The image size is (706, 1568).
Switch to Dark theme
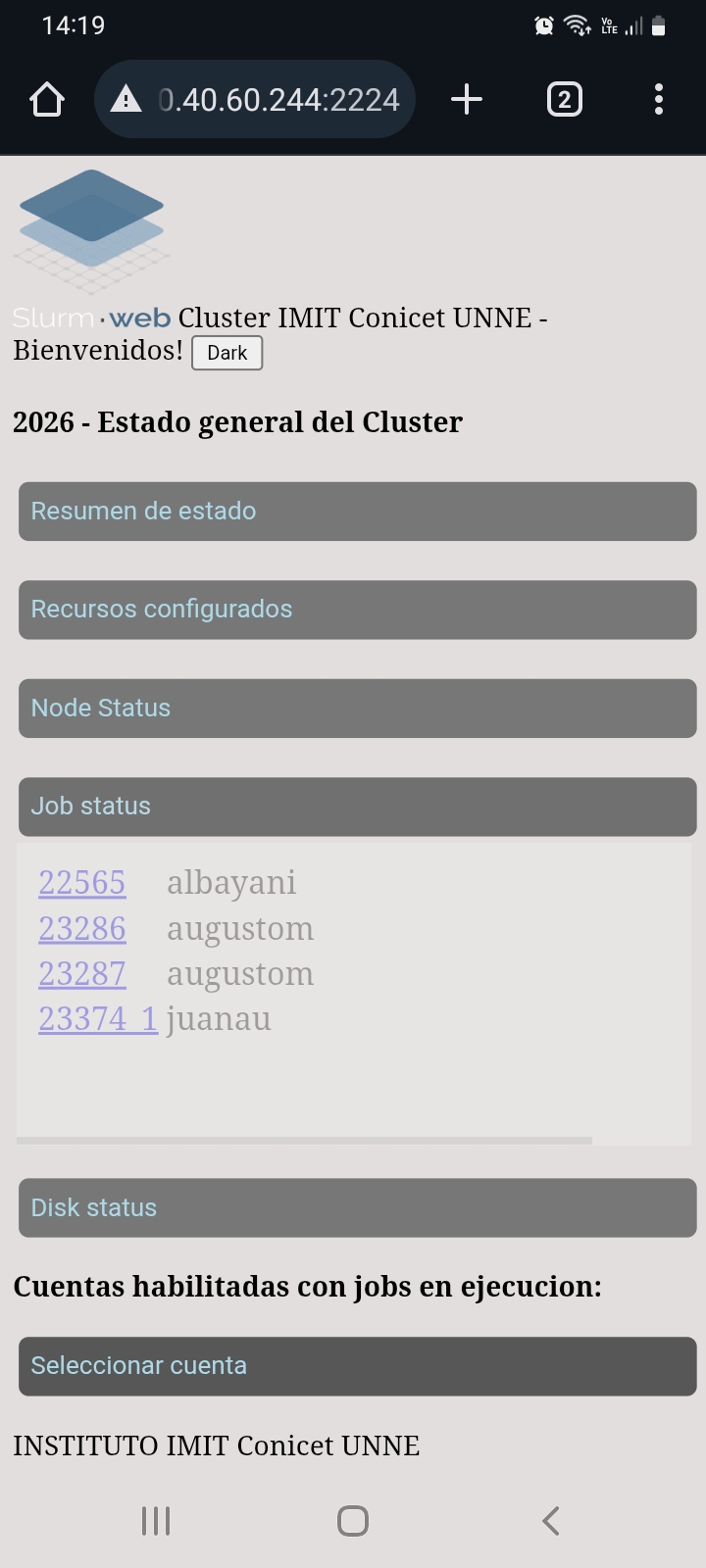(x=227, y=353)
